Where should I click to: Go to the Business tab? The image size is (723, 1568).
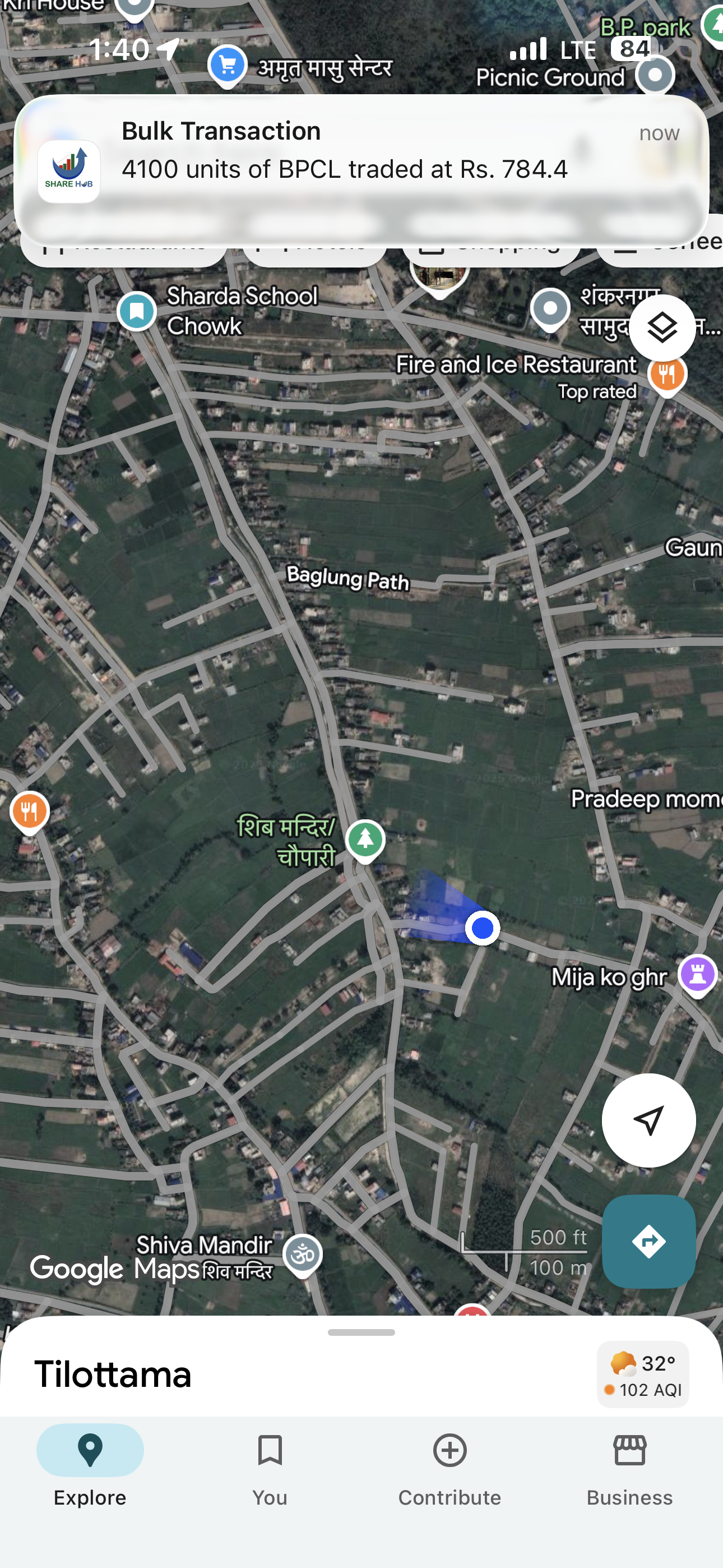[x=629, y=1467]
